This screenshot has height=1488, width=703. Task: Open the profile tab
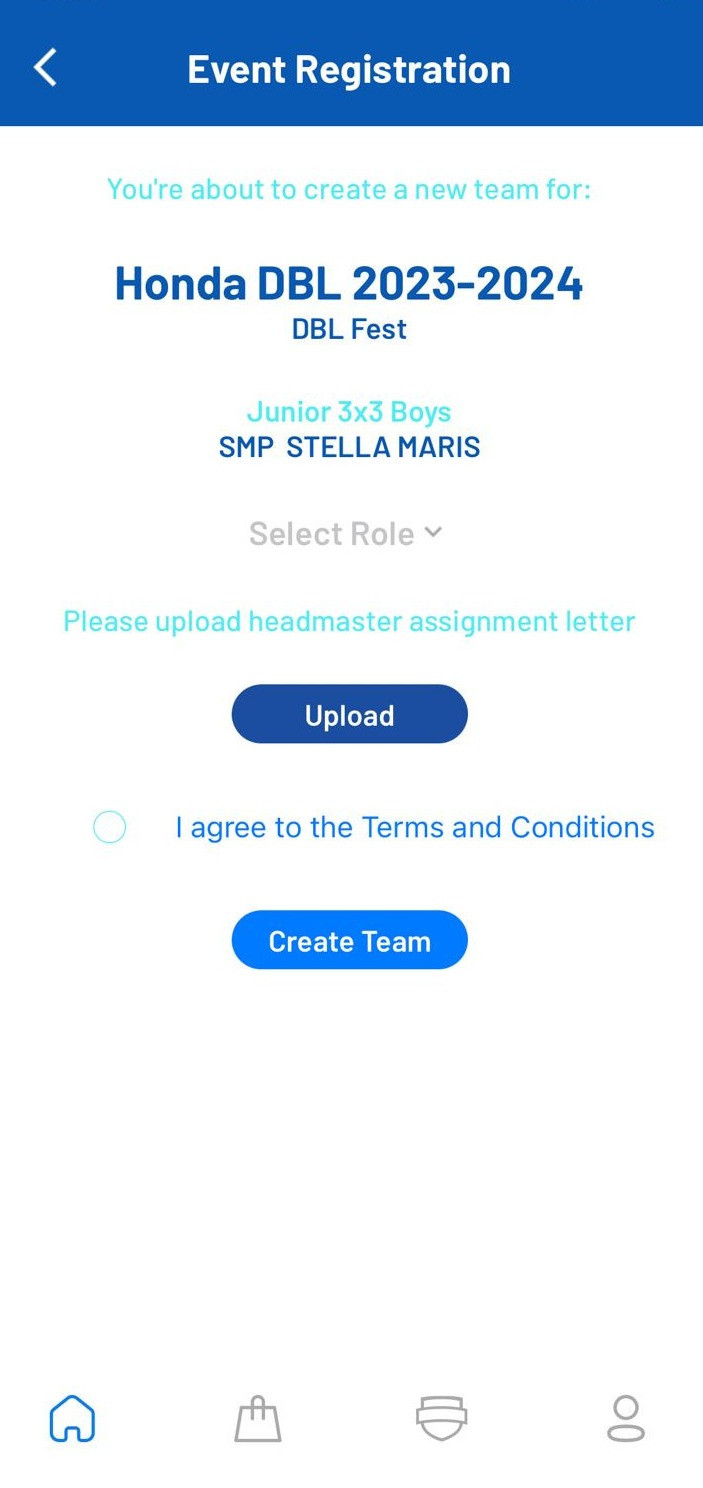pos(626,1418)
